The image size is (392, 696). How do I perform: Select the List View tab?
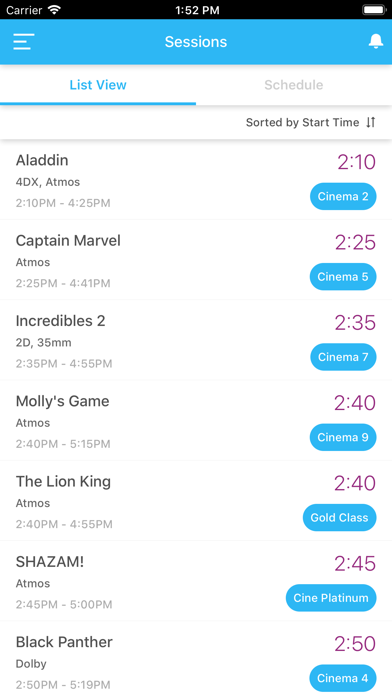[x=98, y=85]
